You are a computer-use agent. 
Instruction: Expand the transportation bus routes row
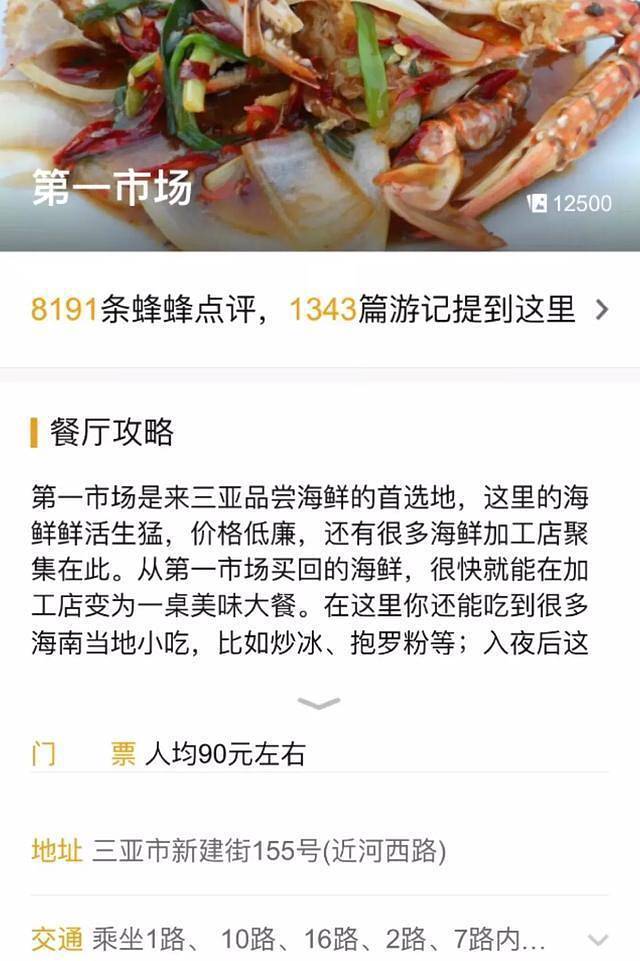tap(598, 940)
